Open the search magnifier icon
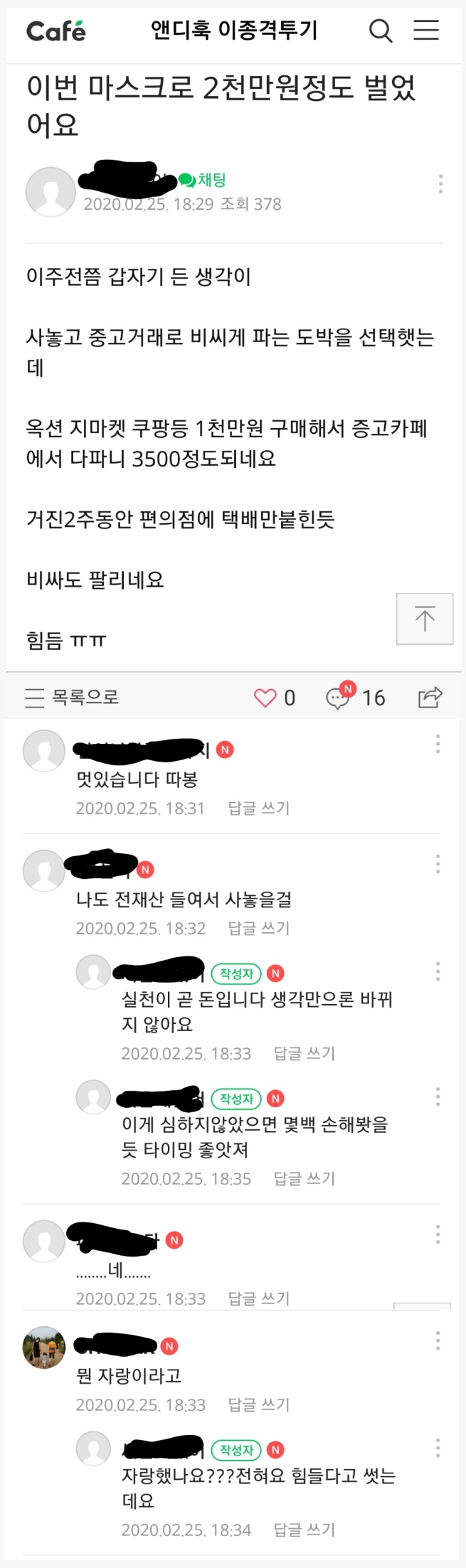 pos(381,31)
